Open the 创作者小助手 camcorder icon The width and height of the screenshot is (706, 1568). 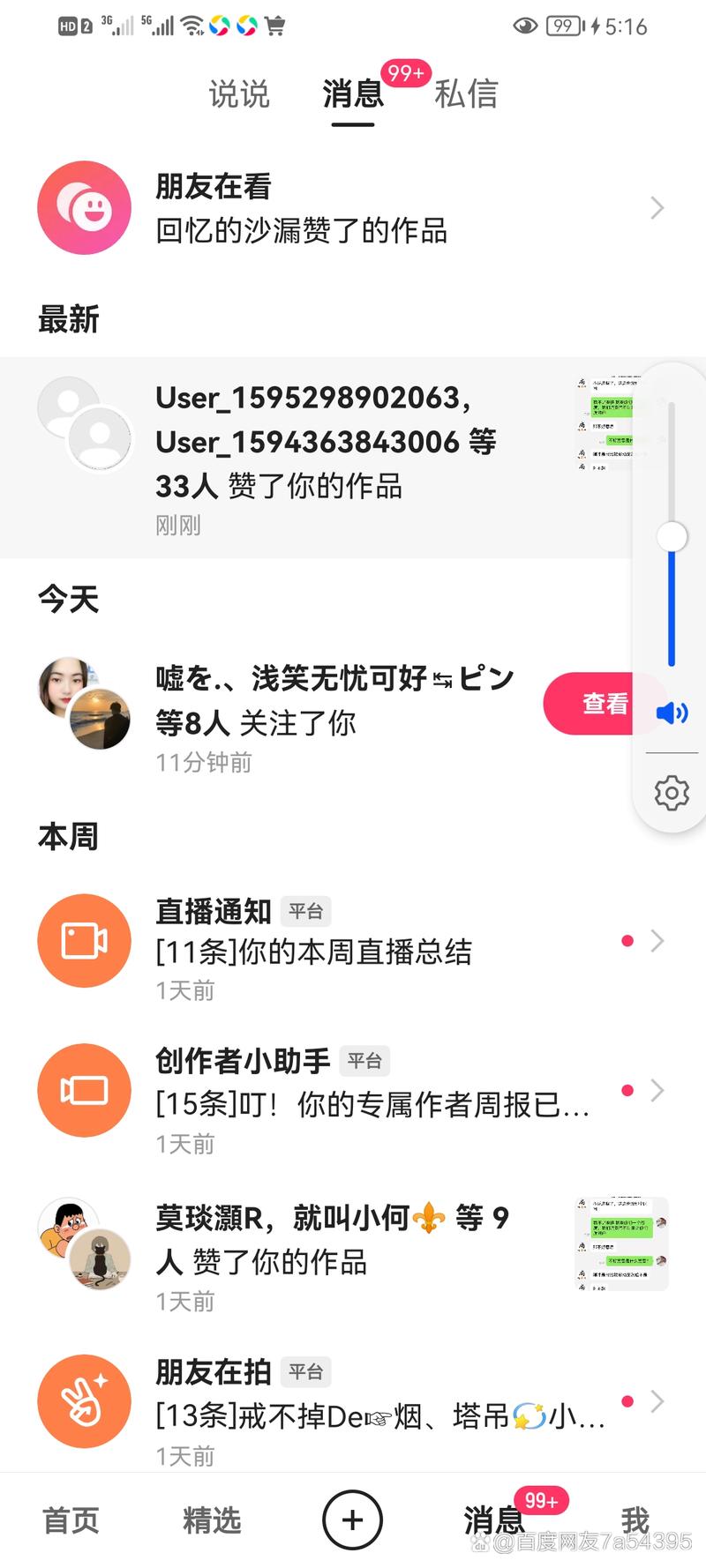tap(84, 1090)
